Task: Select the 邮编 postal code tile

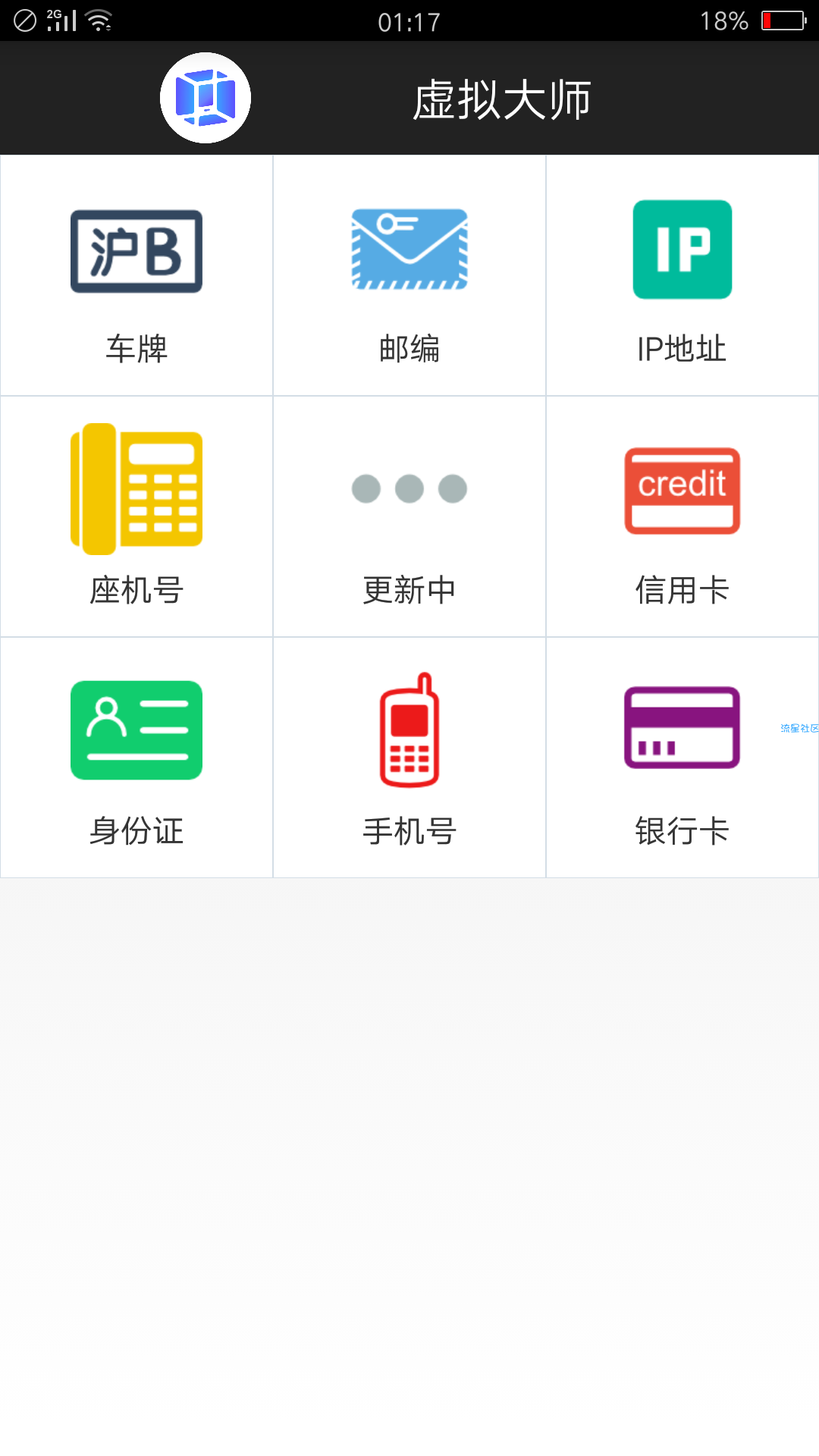Action: click(x=409, y=275)
